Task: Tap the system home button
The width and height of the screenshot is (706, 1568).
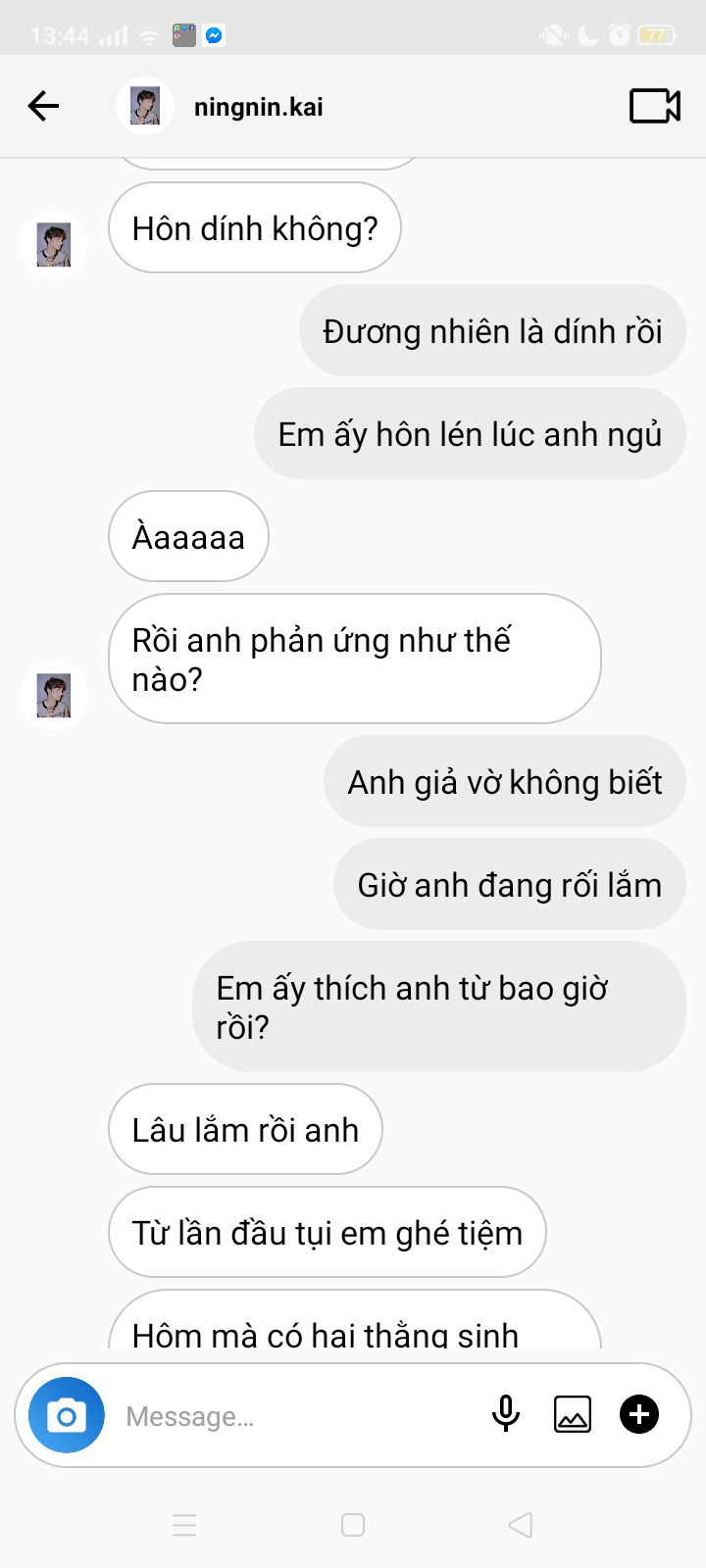Action: [353, 1525]
